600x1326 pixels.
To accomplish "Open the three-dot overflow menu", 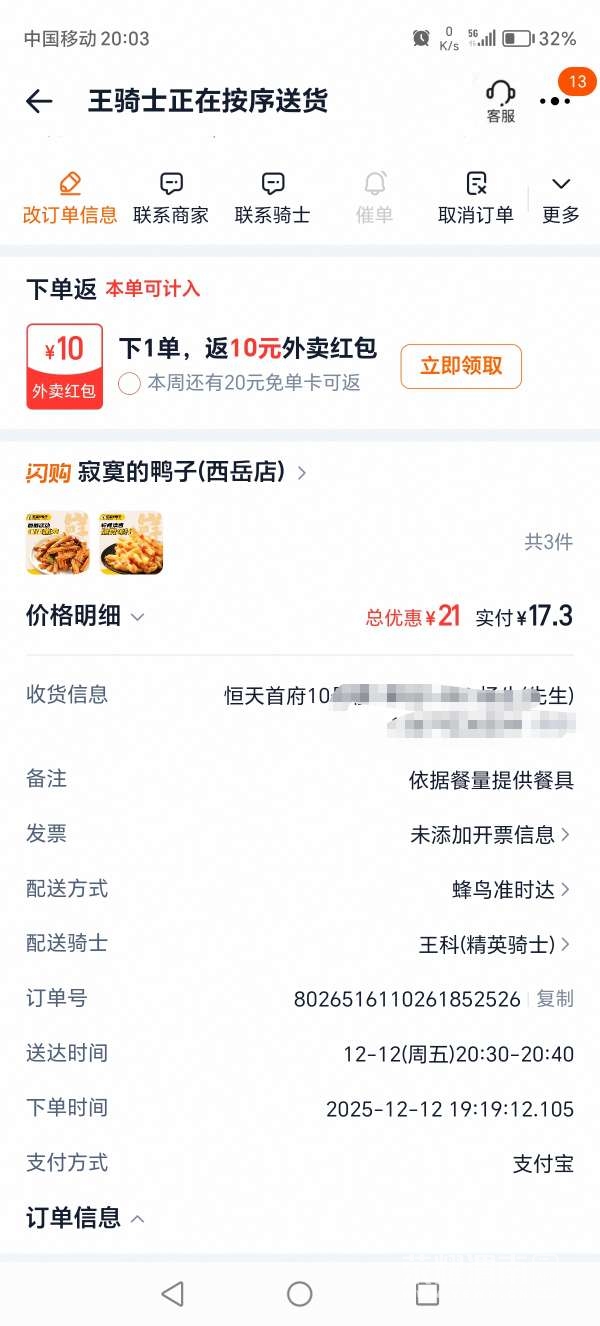I will tap(555, 101).
